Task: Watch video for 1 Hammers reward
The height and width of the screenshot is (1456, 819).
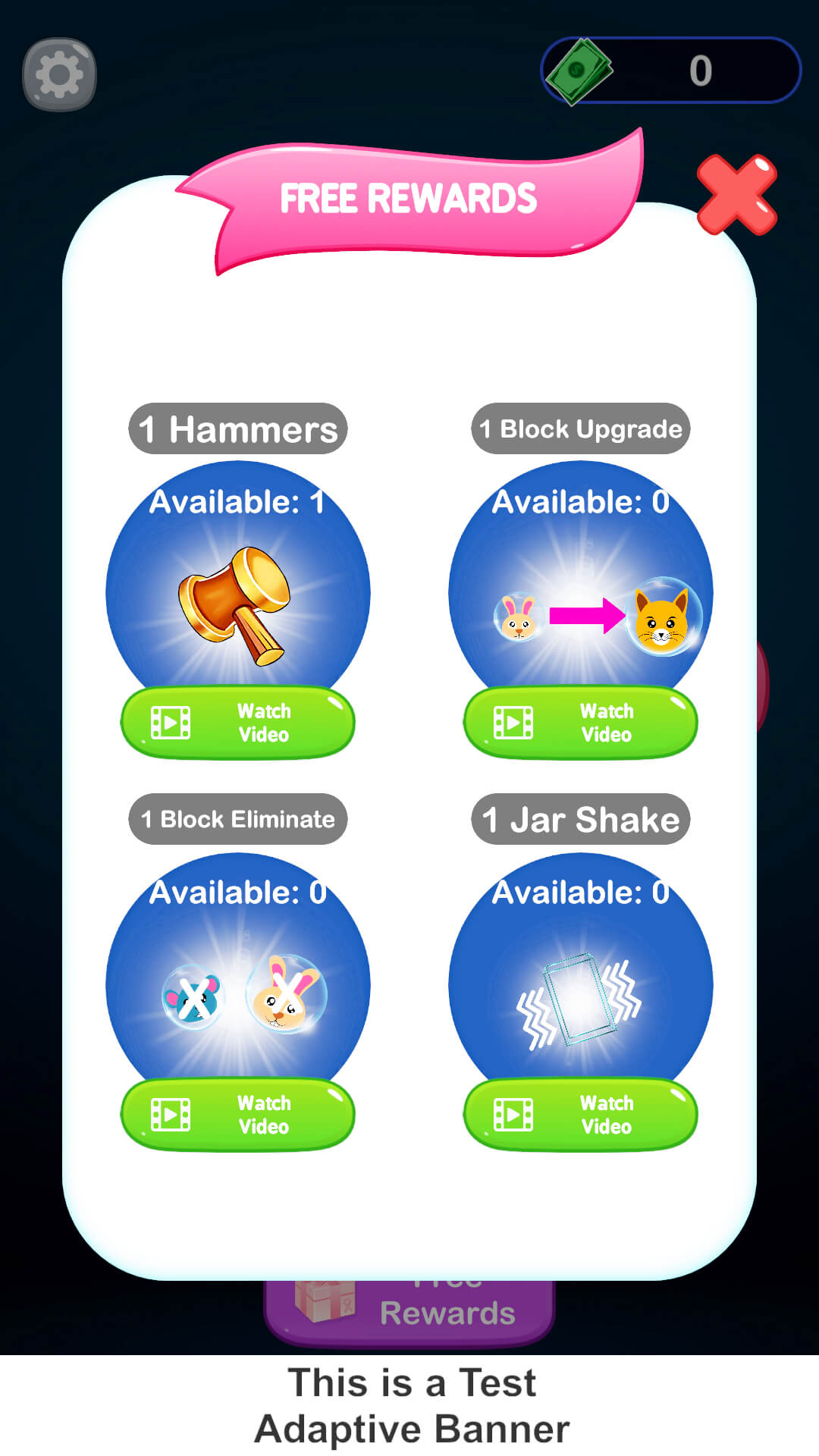Action: point(237,722)
